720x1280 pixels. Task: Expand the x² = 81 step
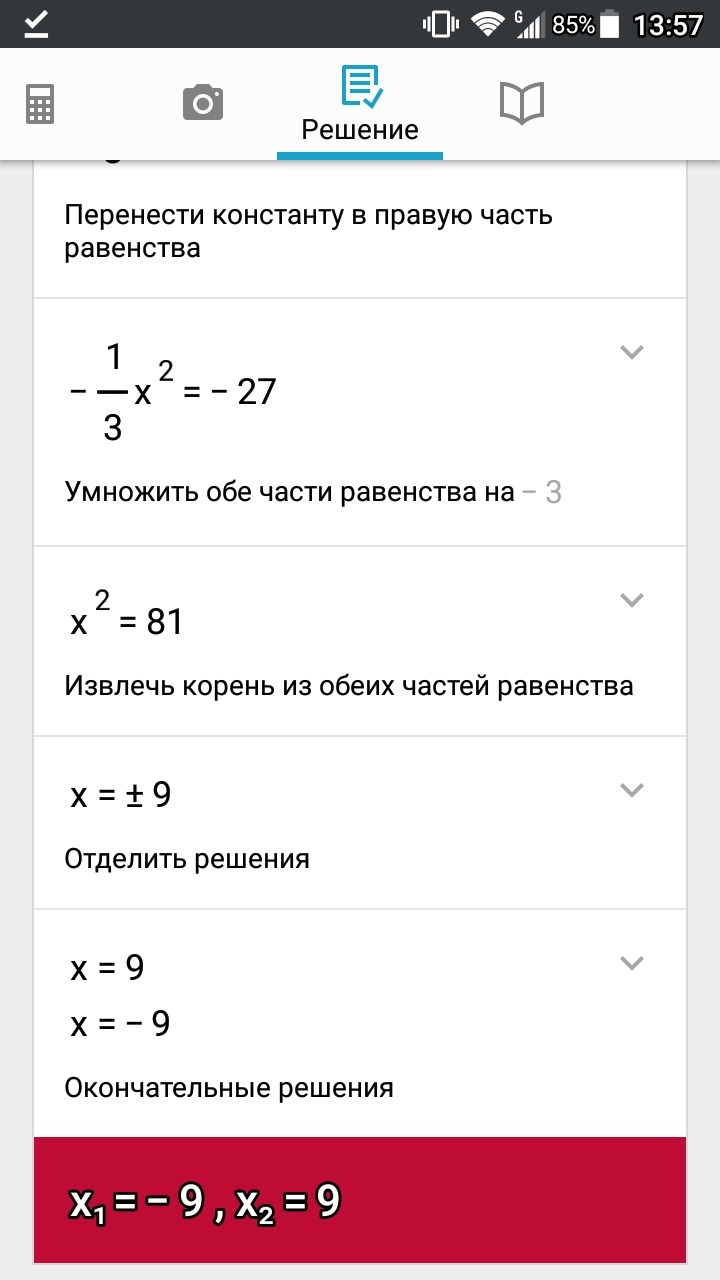pos(631,600)
